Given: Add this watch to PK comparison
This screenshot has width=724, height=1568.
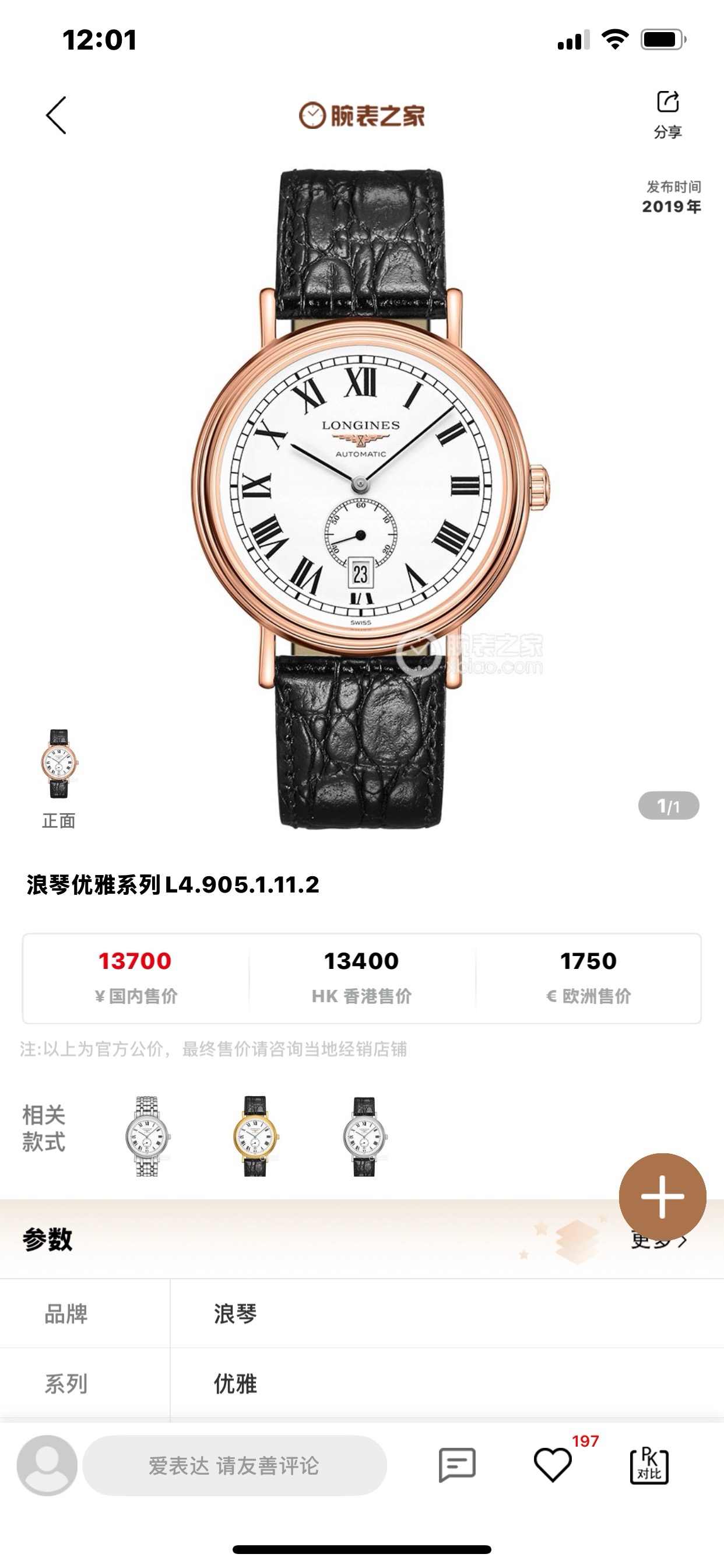Looking at the screenshot, I should point(649,1465).
